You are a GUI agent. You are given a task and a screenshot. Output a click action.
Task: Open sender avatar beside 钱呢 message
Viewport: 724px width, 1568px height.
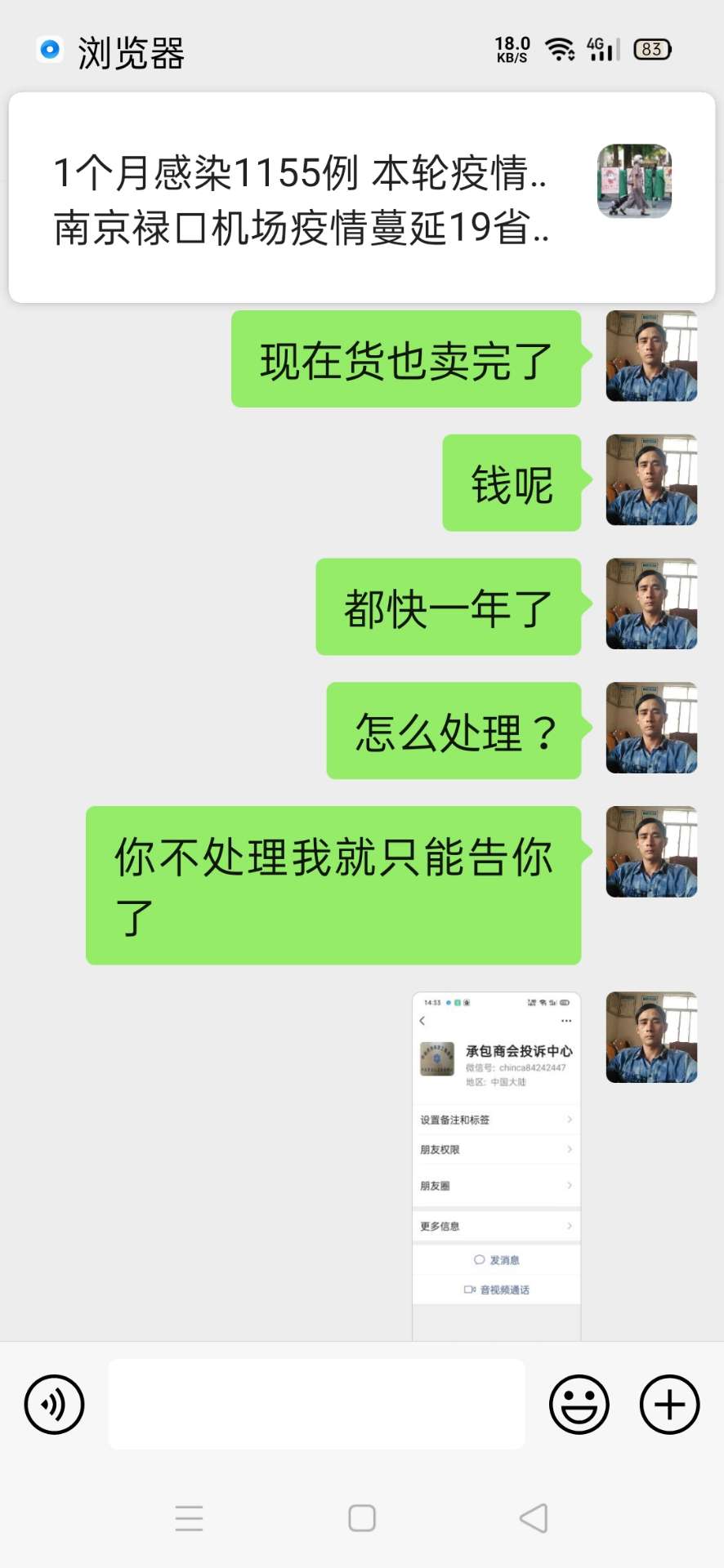coord(651,480)
